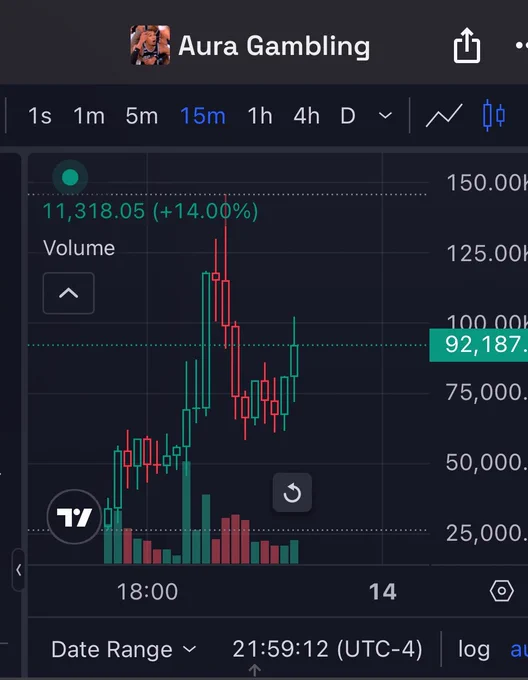This screenshot has height=680, width=528.
Task: Open chart settings hexagon icon
Action: [502, 591]
